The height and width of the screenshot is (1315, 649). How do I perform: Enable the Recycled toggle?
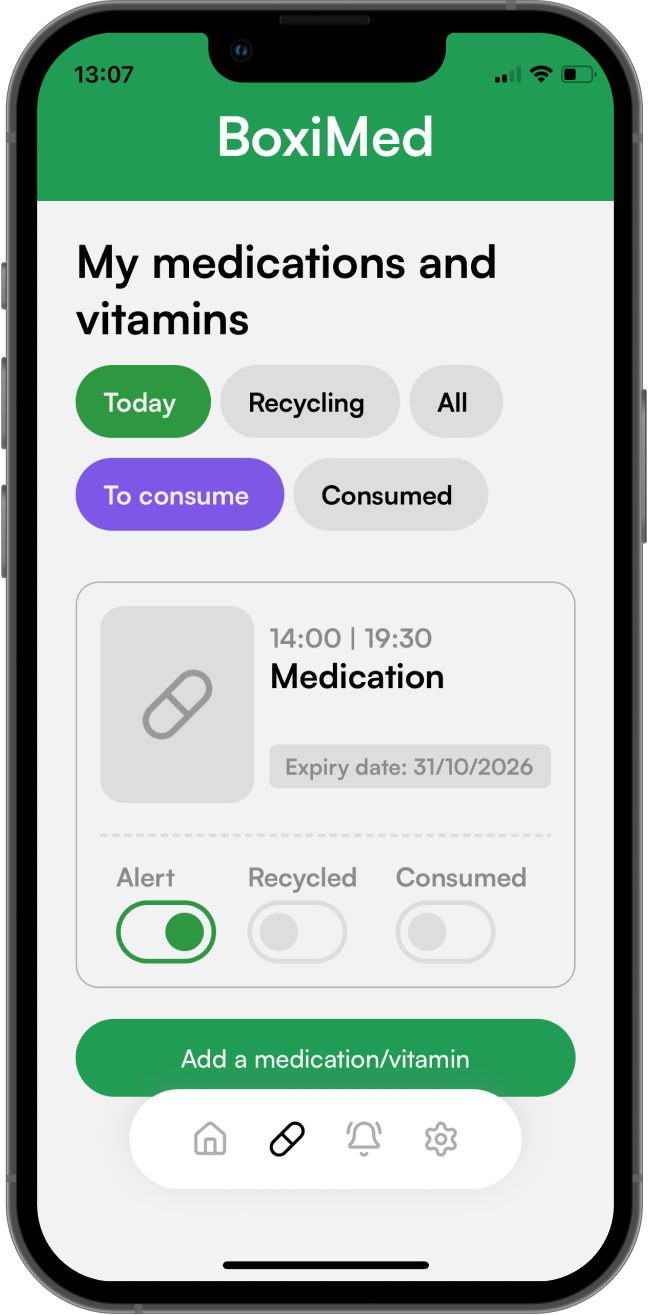click(x=297, y=932)
